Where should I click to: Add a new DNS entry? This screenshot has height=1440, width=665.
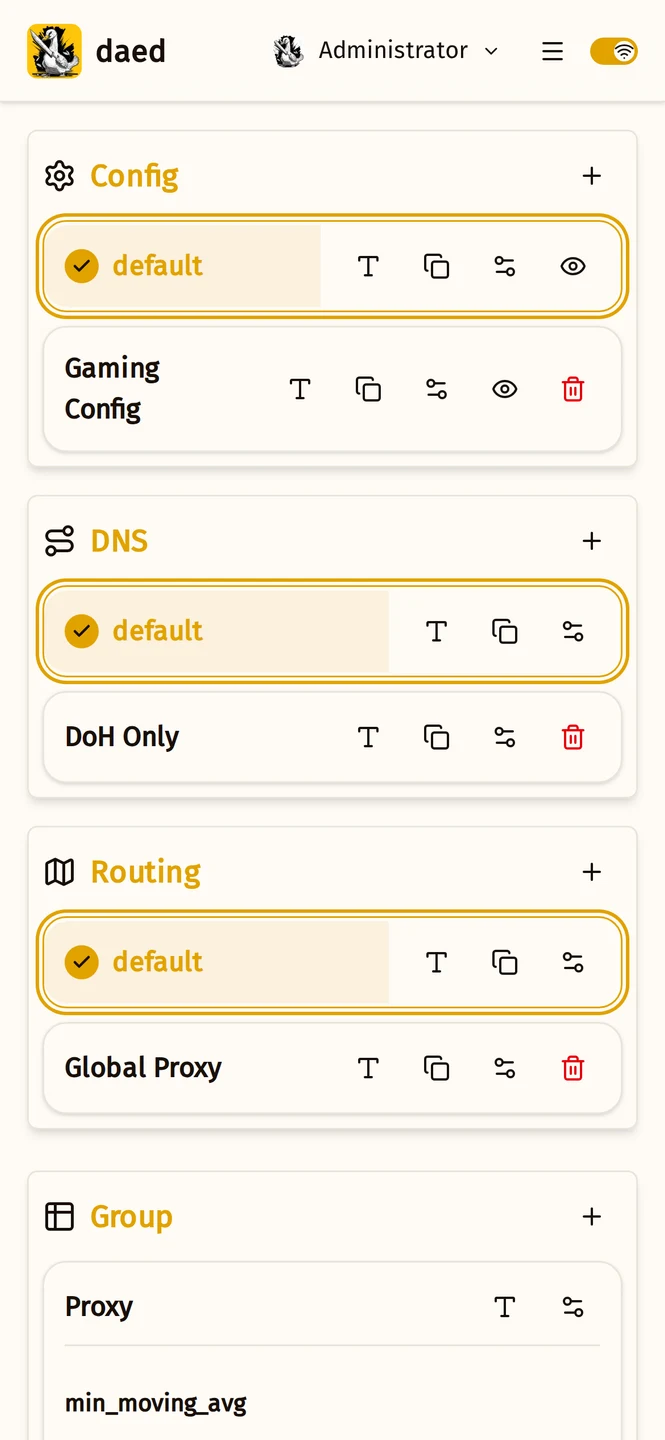click(x=592, y=541)
